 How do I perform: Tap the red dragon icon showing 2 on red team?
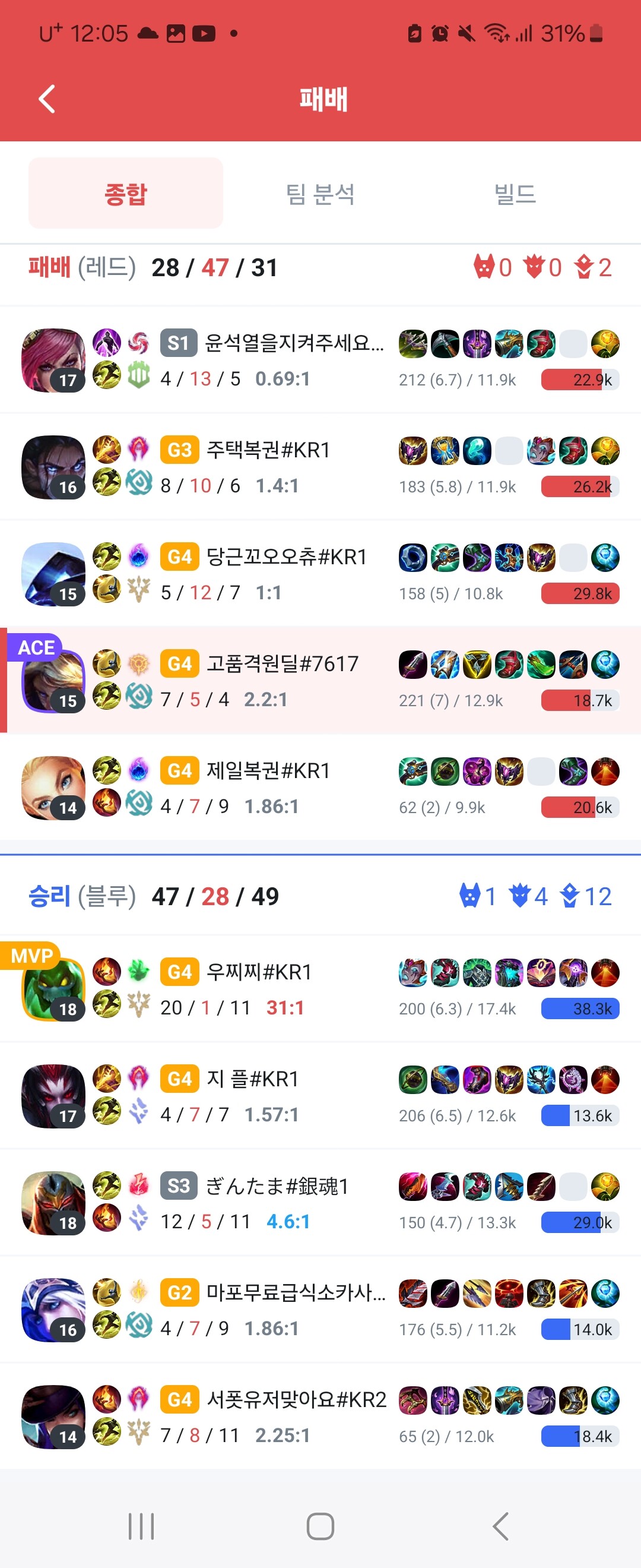(x=583, y=267)
